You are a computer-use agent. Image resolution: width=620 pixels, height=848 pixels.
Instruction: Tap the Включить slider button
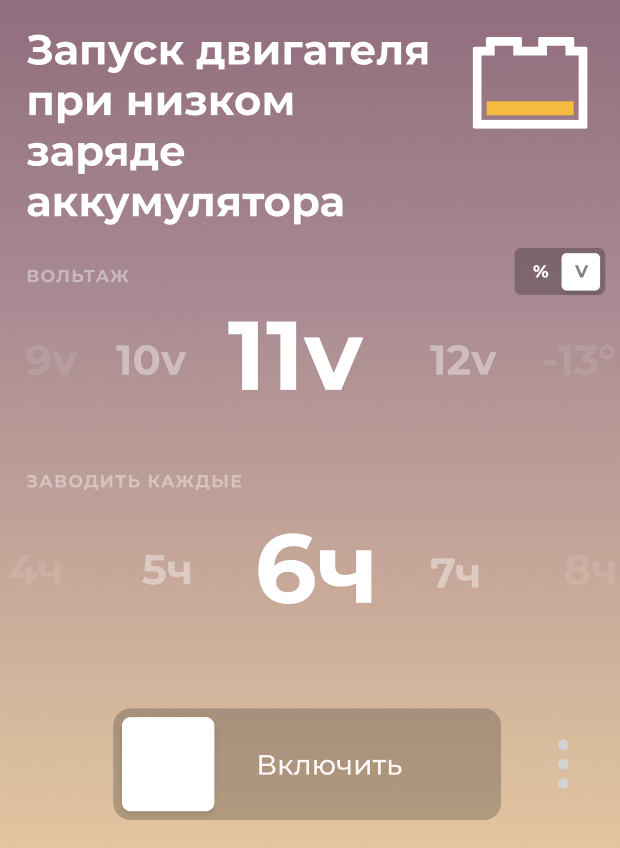pyautogui.click(x=168, y=764)
